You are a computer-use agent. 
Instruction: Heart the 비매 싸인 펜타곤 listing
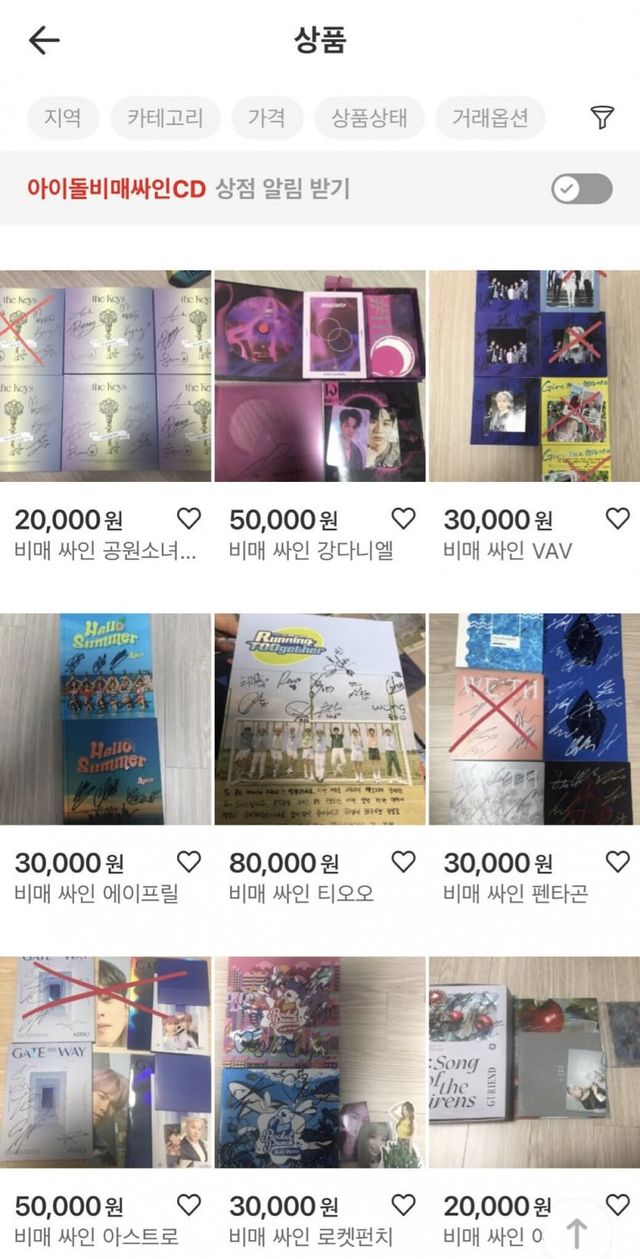[x=618, y=861]
